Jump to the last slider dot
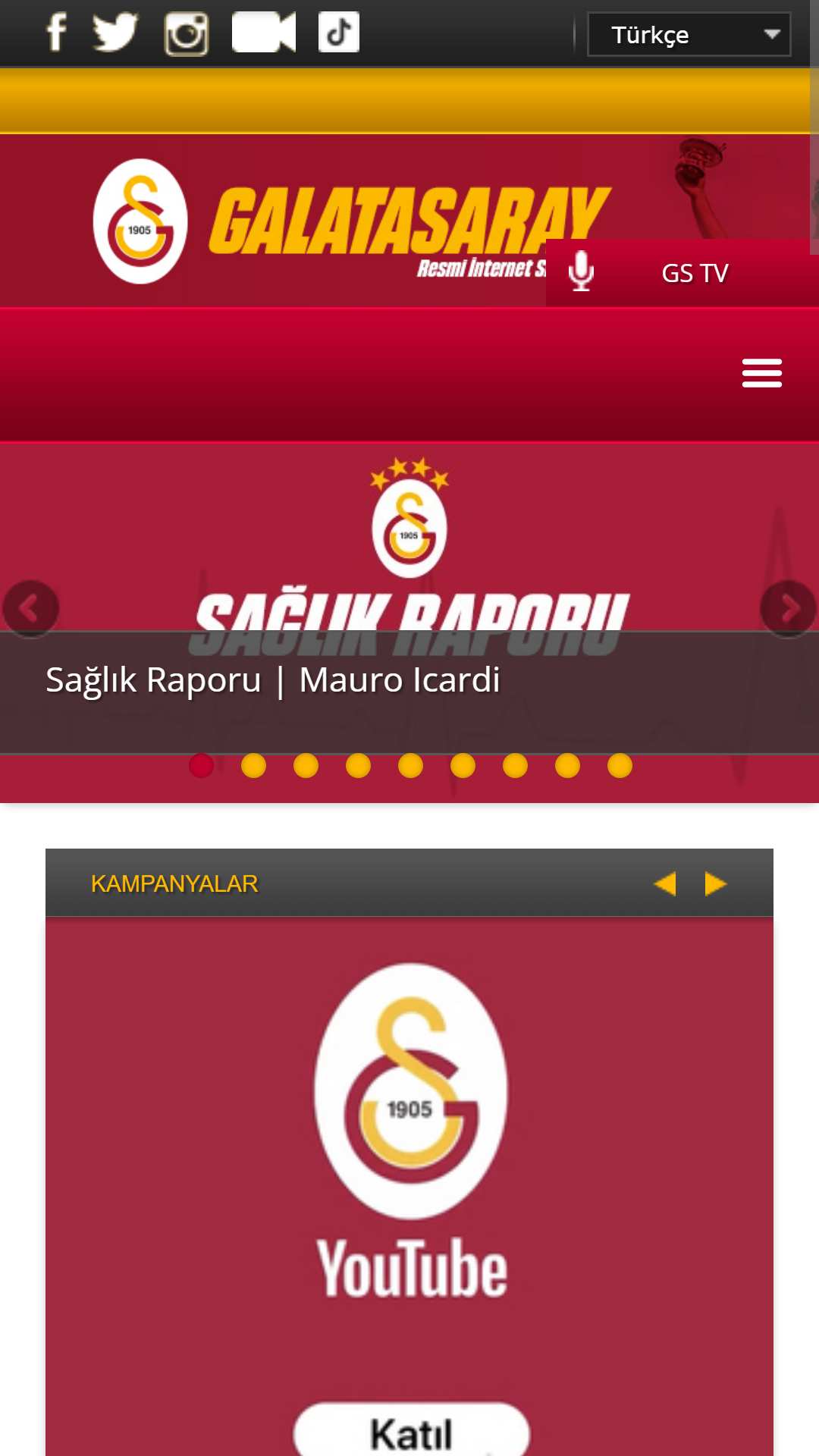819x1456 pixels. [x=620, y=766]
